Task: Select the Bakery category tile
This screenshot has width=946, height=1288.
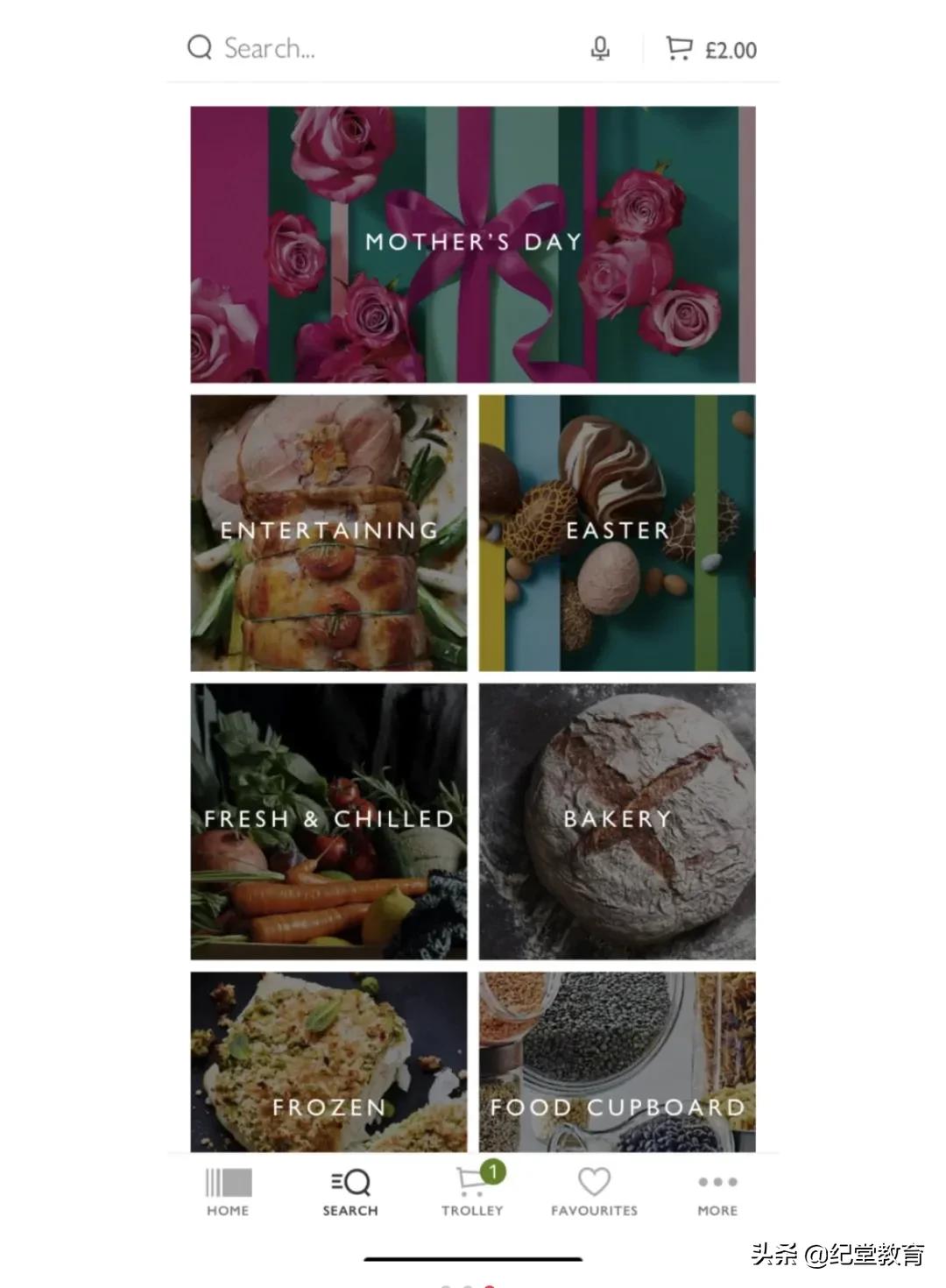Action: click(x=617, y=821)
